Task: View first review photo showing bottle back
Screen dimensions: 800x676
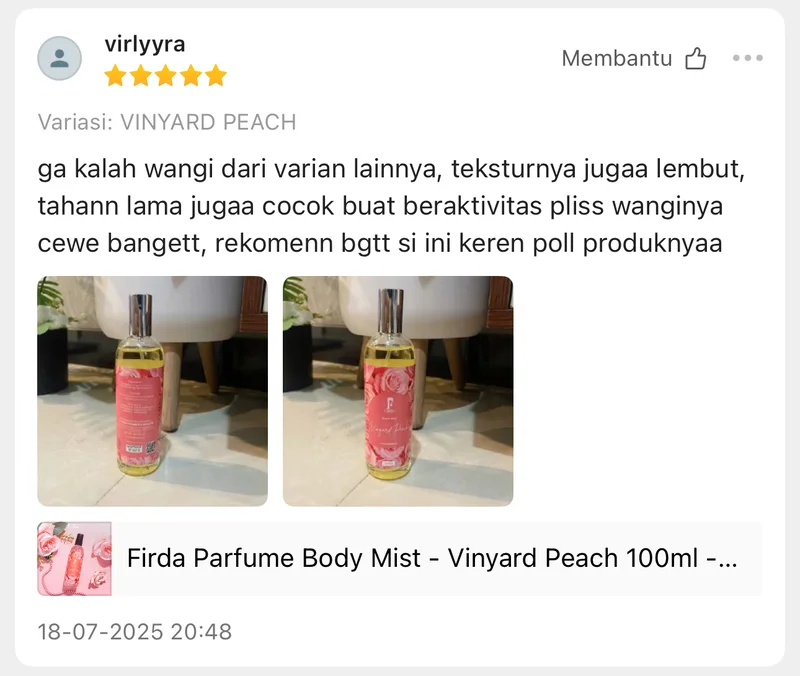Action: tap(152, 391)
